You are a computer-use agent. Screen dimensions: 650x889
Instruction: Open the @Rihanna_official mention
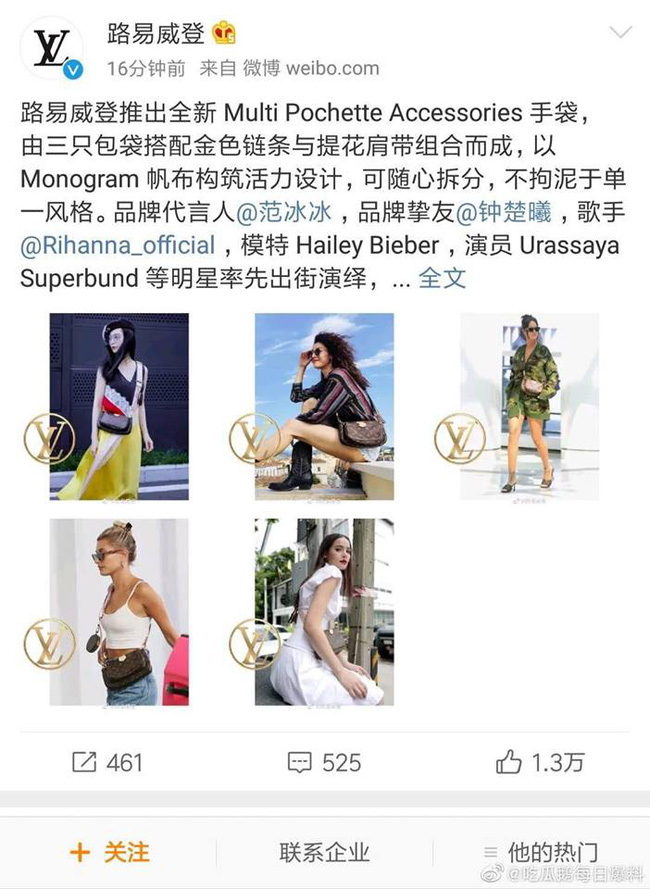(118, 246)
